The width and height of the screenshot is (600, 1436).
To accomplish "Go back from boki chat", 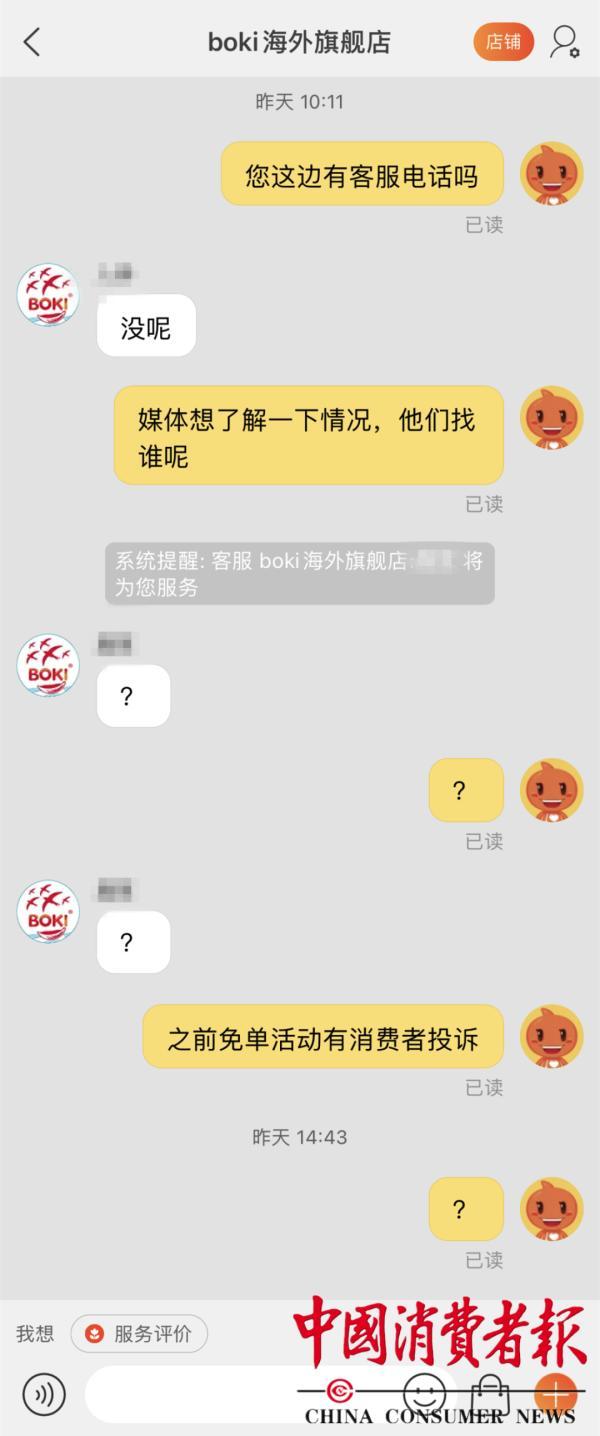I will [32, 42].
